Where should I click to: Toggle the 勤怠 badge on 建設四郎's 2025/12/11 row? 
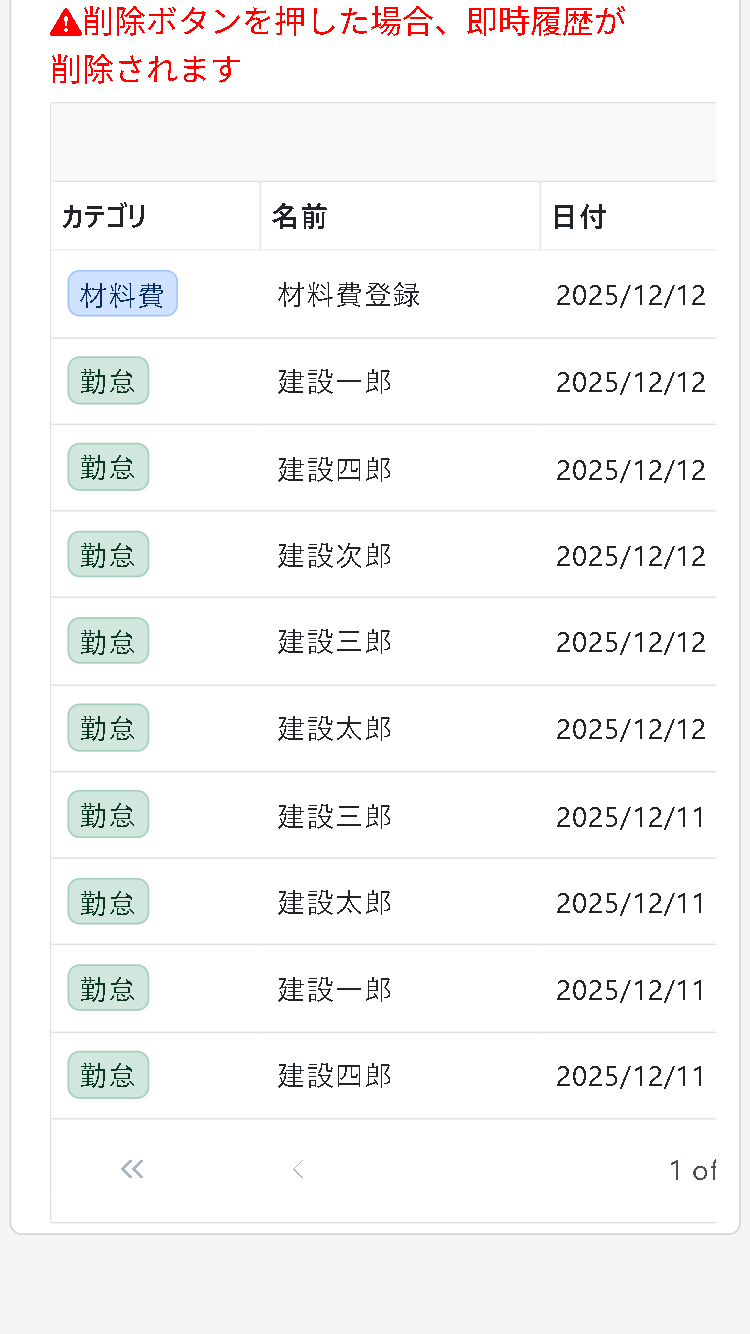108,1074
